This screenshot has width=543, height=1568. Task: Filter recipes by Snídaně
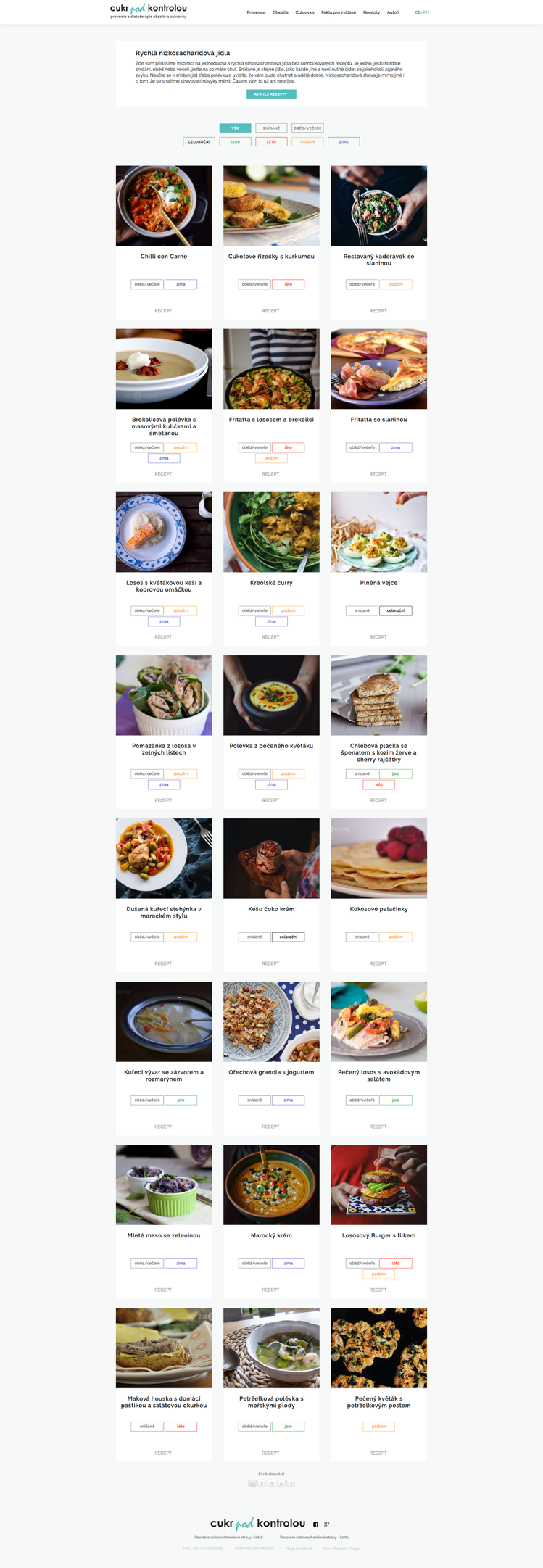[271, 128]
